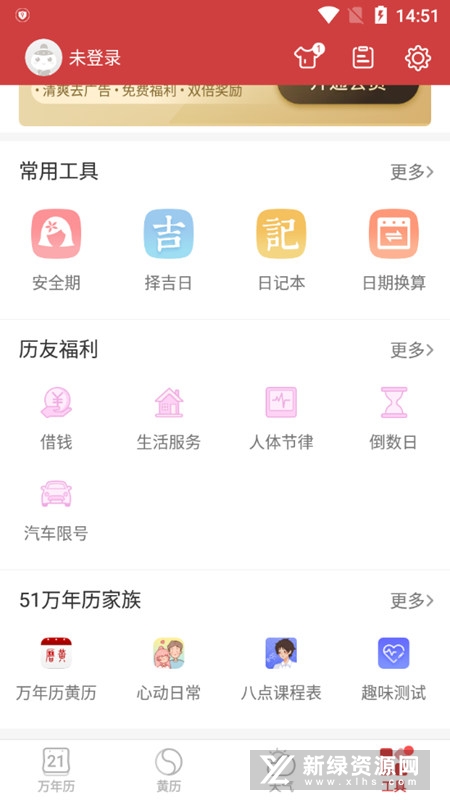Viewport: 450px width, 800px height.
Task: Switch to the 万年历 tab
Action: pyautogui.click(x=56, y=770)
